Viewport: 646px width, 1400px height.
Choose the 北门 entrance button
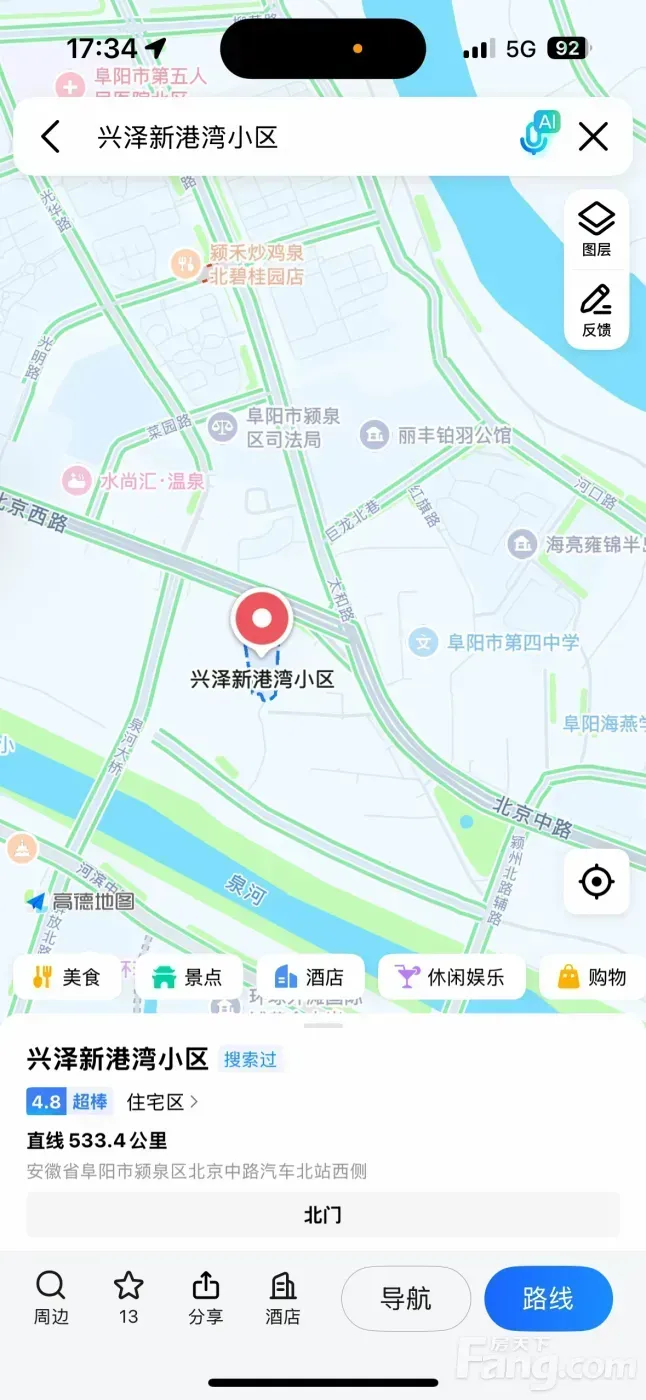tap(323, 1215)
